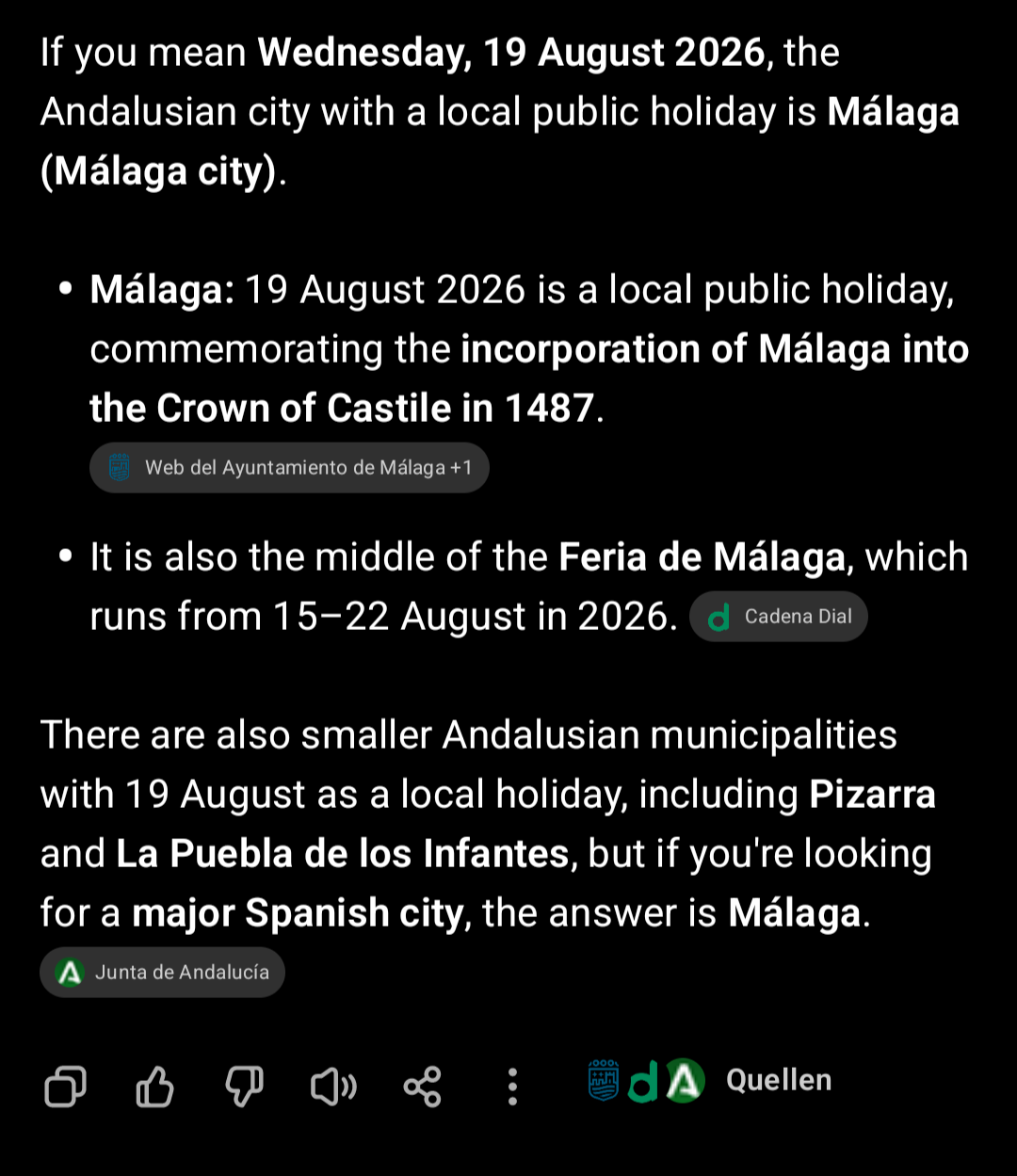Open the three-dot overflow menu
Screen dimensions: 1017x1176
click(x=512, y=1087)
